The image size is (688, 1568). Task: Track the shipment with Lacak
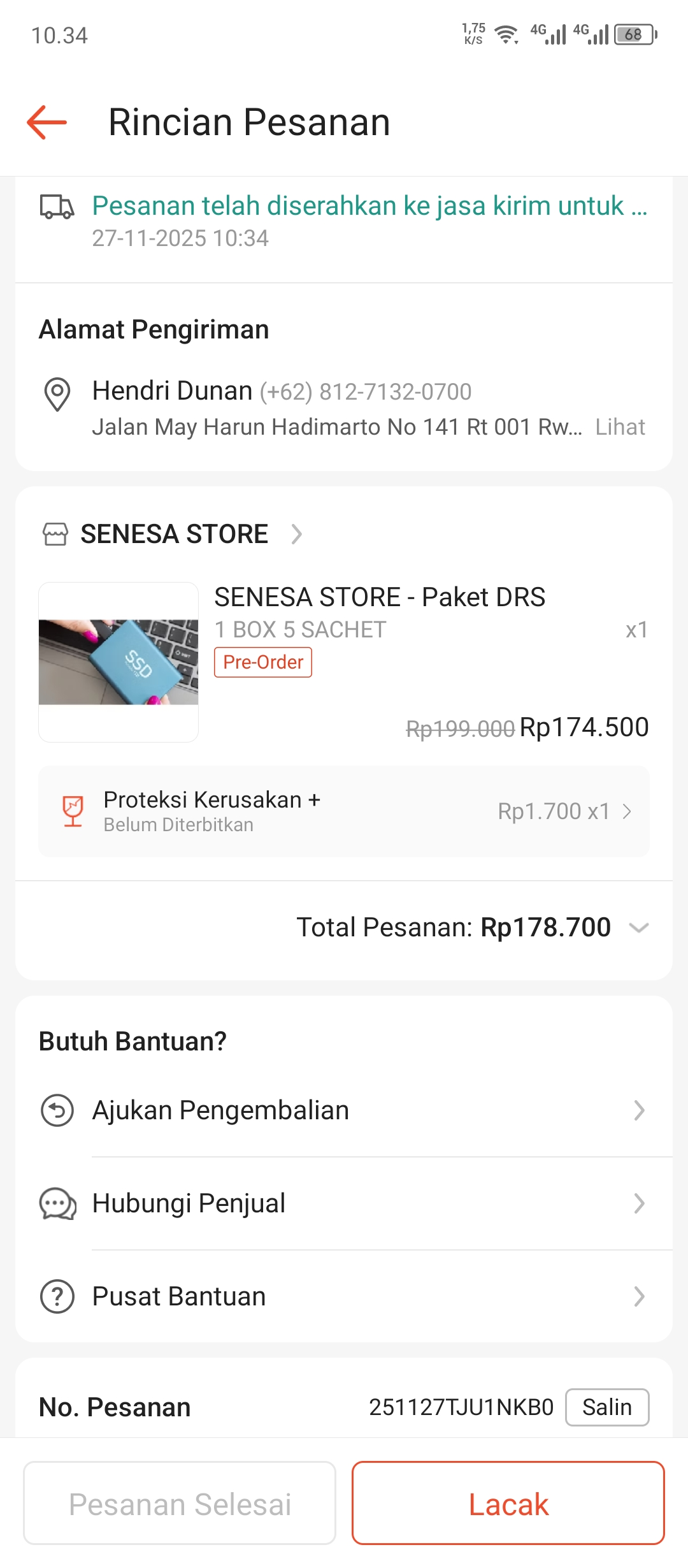508,1503
